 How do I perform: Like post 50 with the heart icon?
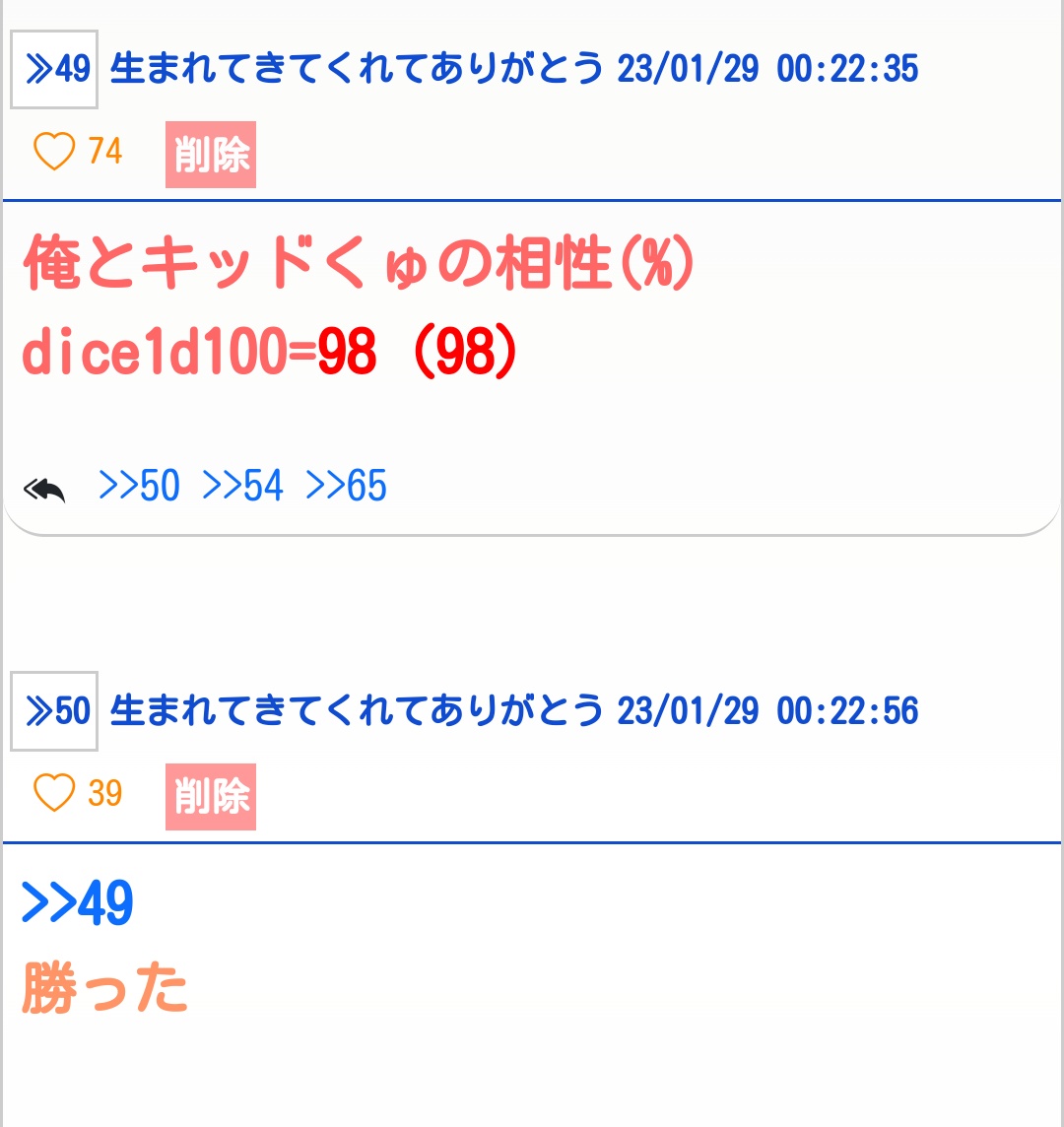tap(54, 793)
